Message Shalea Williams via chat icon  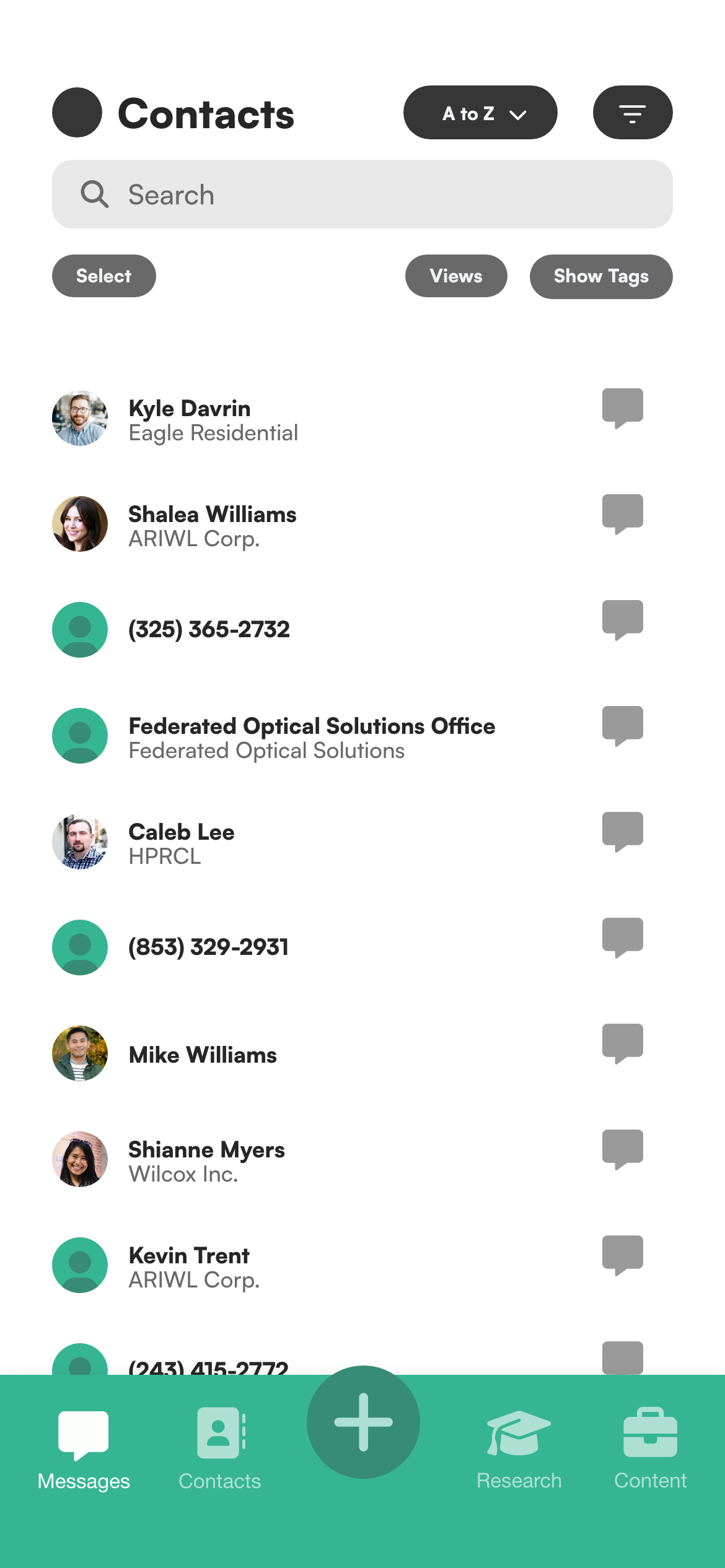pos(622,513)
